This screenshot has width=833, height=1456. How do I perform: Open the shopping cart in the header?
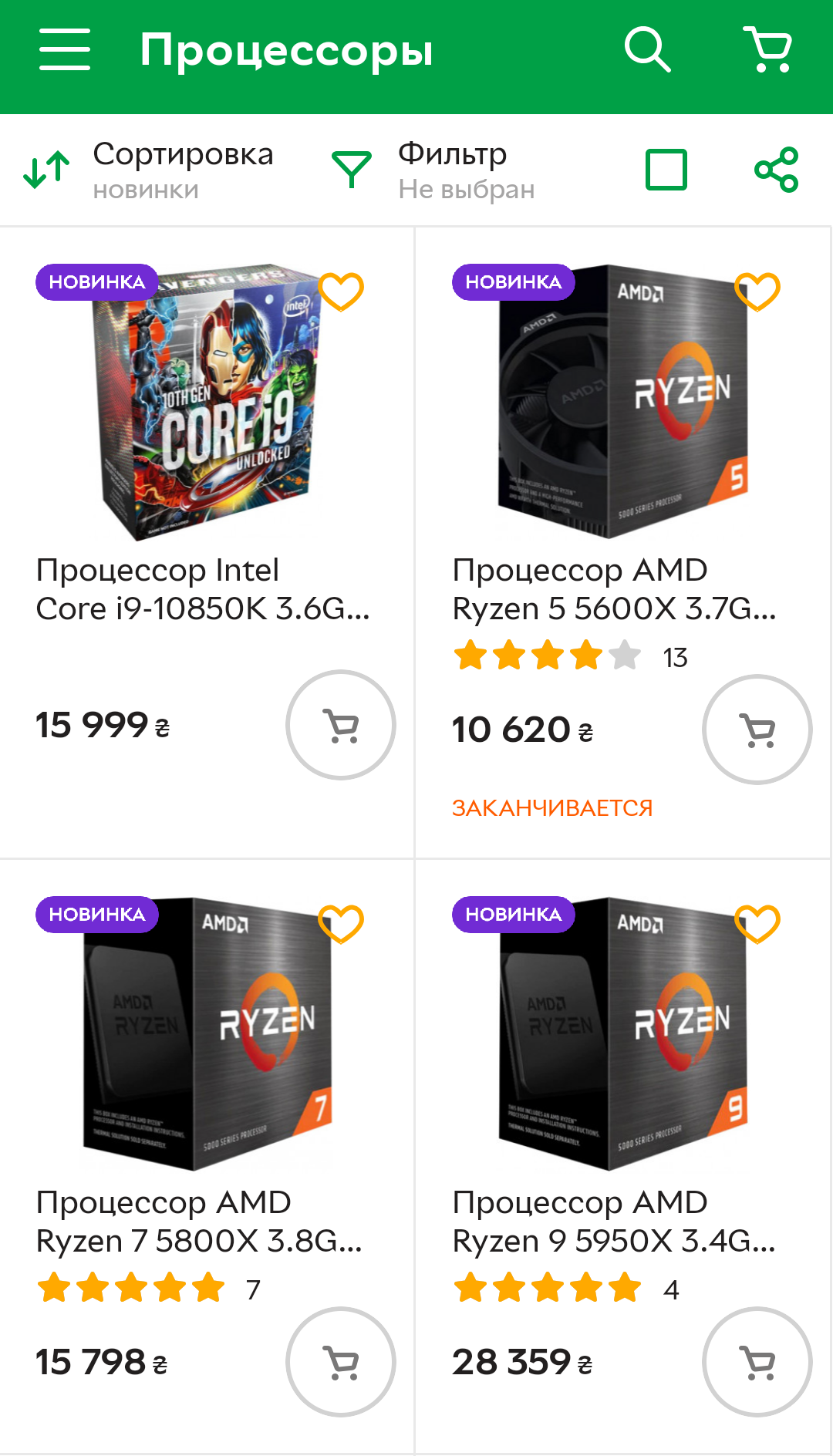[768, 50]
